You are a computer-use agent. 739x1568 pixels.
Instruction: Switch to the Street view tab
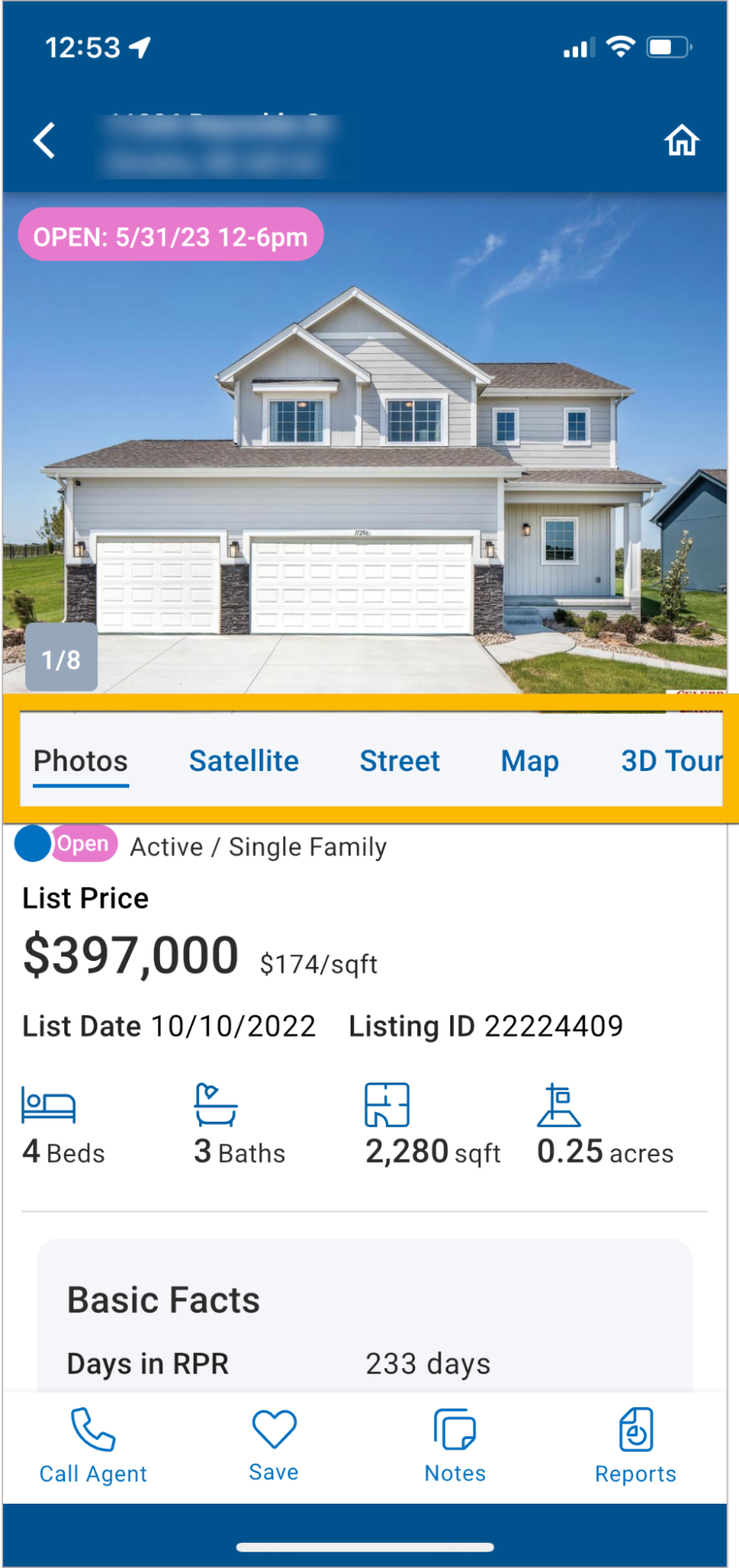(x=399, y=762)
